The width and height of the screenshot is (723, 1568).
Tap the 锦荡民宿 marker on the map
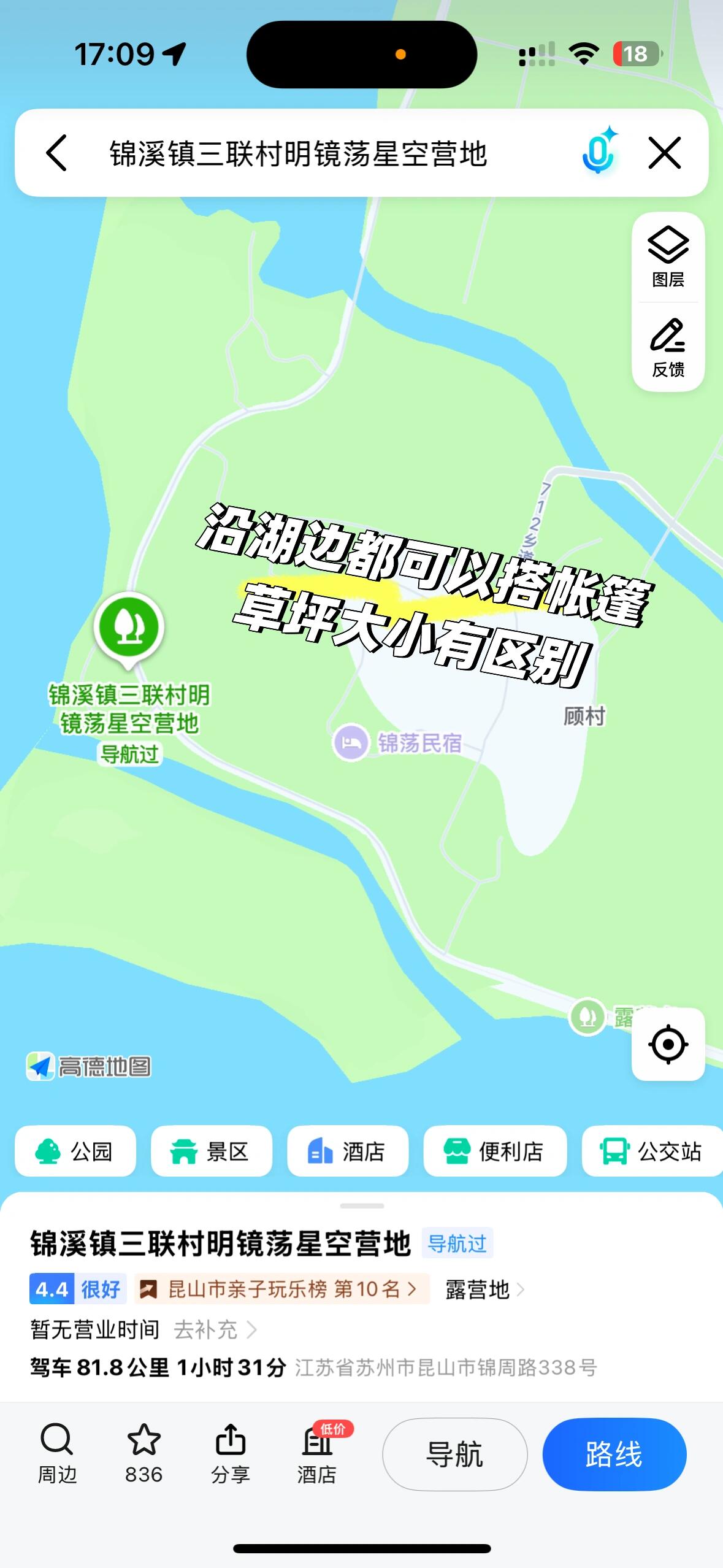click(x=351, y=742)
